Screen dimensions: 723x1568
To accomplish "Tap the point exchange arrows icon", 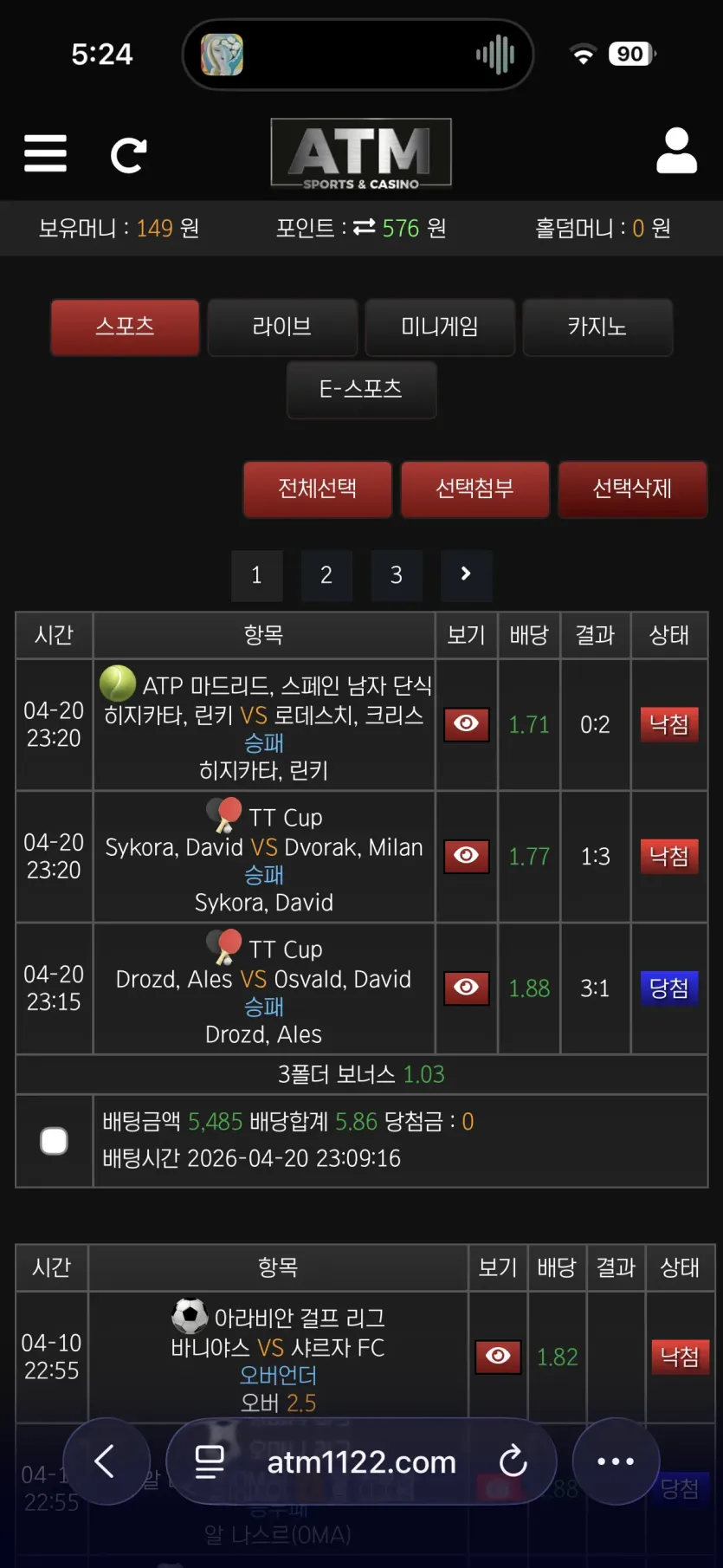I will pyautogui.click(x=365, y=227).
